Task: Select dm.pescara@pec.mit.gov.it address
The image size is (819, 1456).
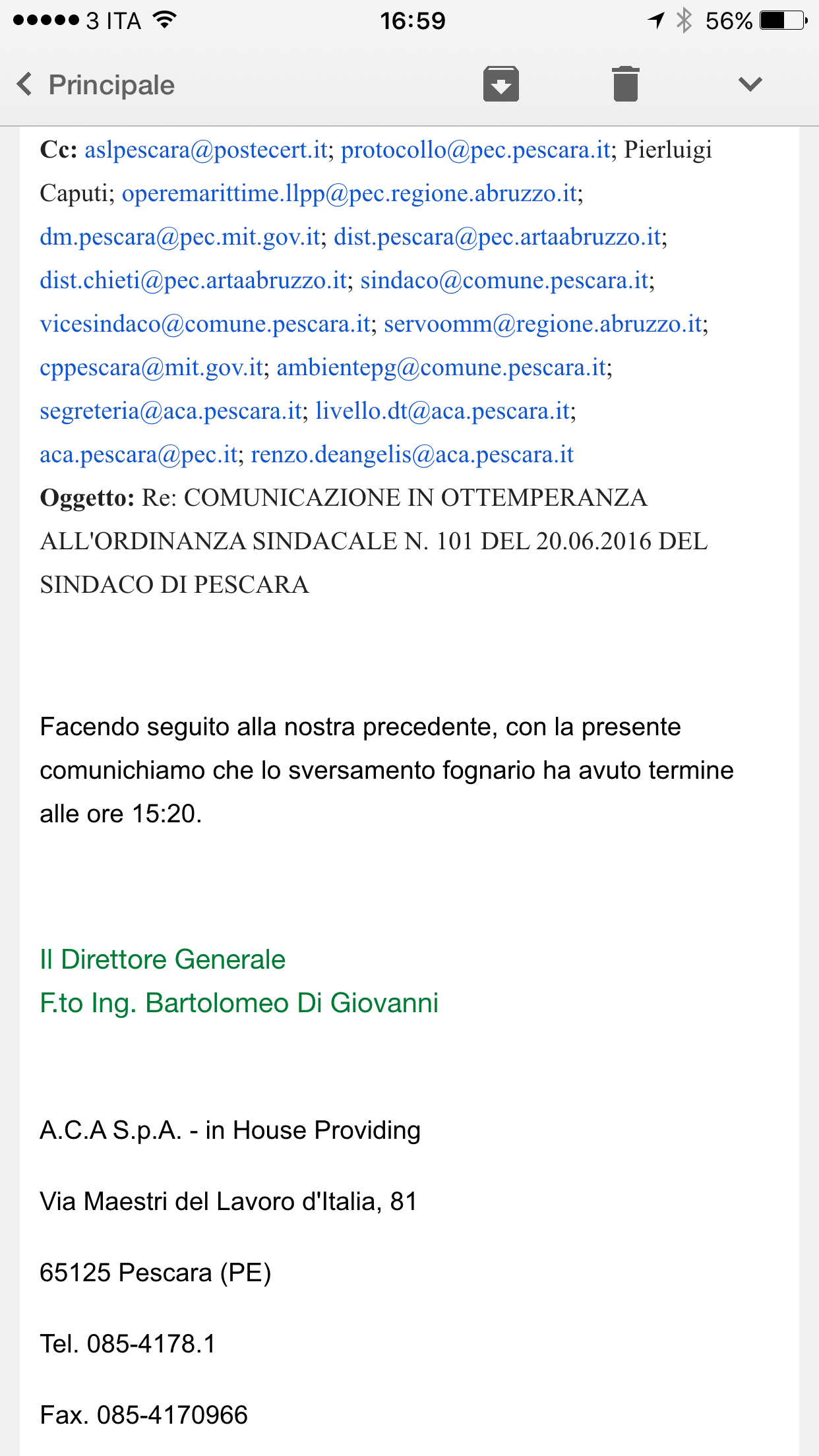Action: [x=180, y=237]
